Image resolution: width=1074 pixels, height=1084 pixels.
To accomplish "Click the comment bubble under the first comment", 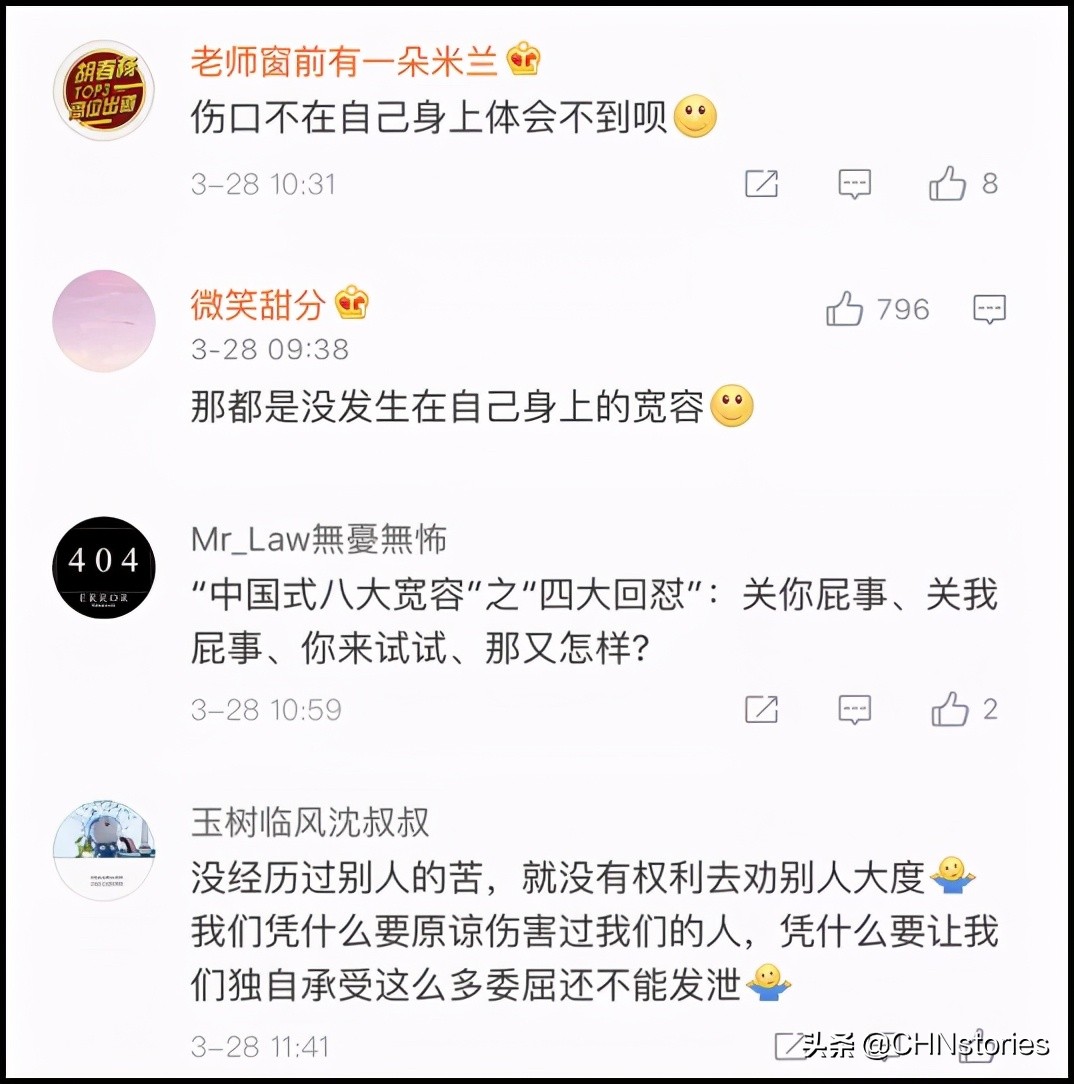I will 853,184.
